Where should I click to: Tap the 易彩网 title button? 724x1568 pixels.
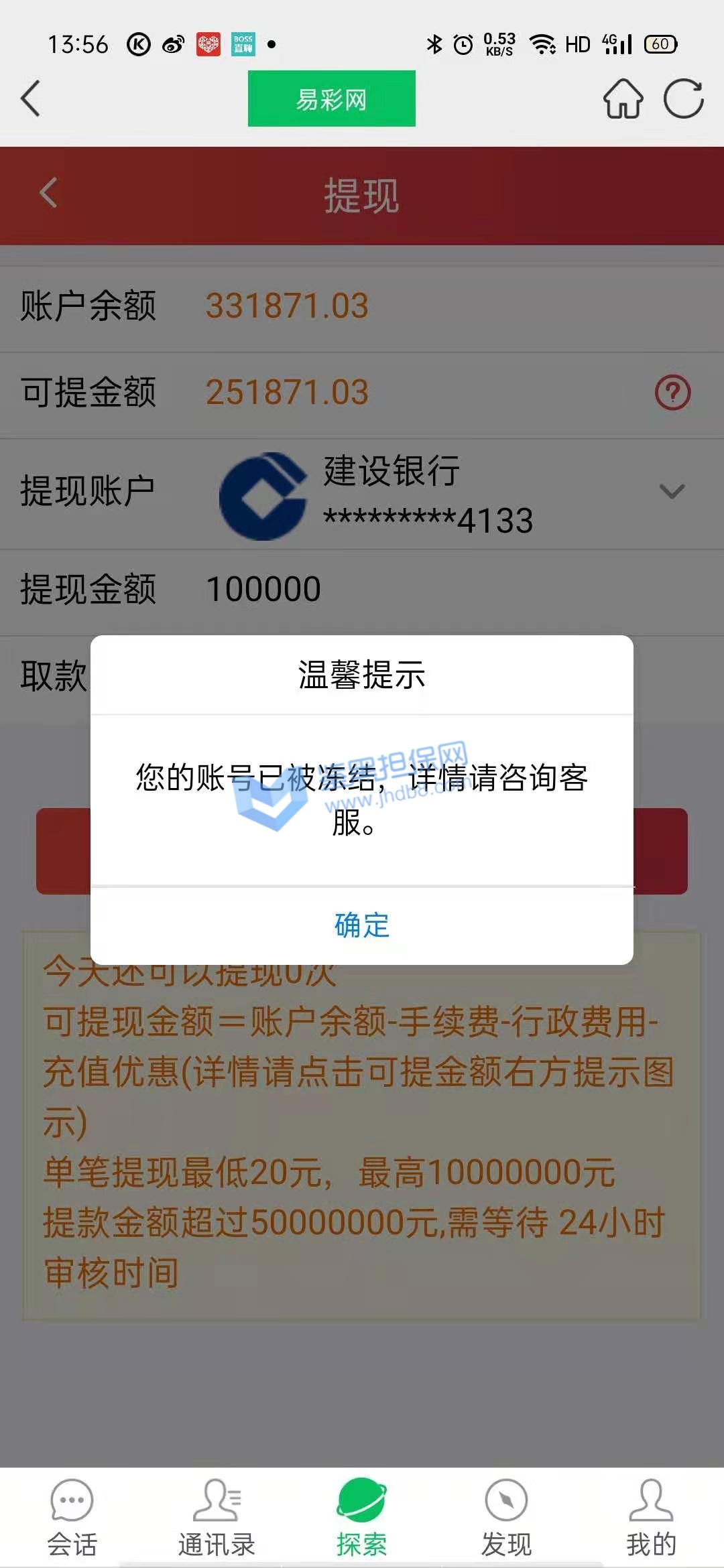pos(331,99)
